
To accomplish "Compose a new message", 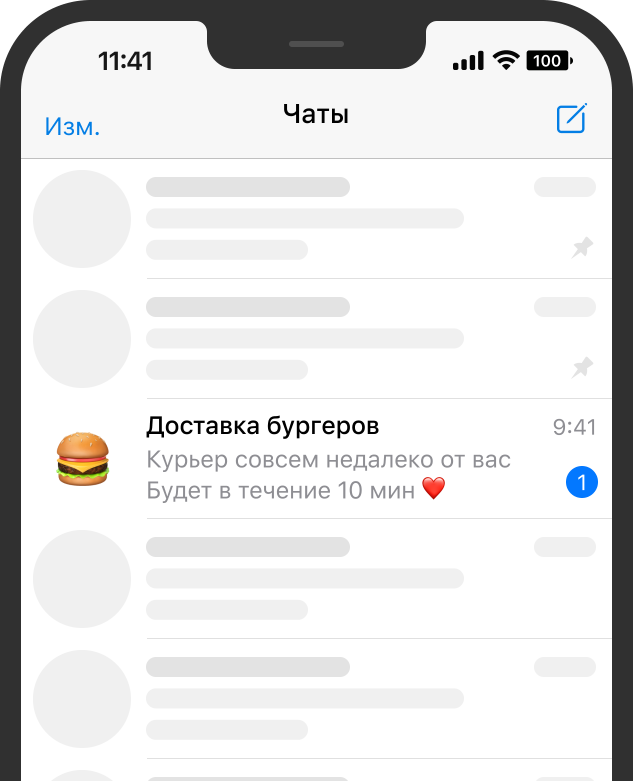I will click(571, 118).
